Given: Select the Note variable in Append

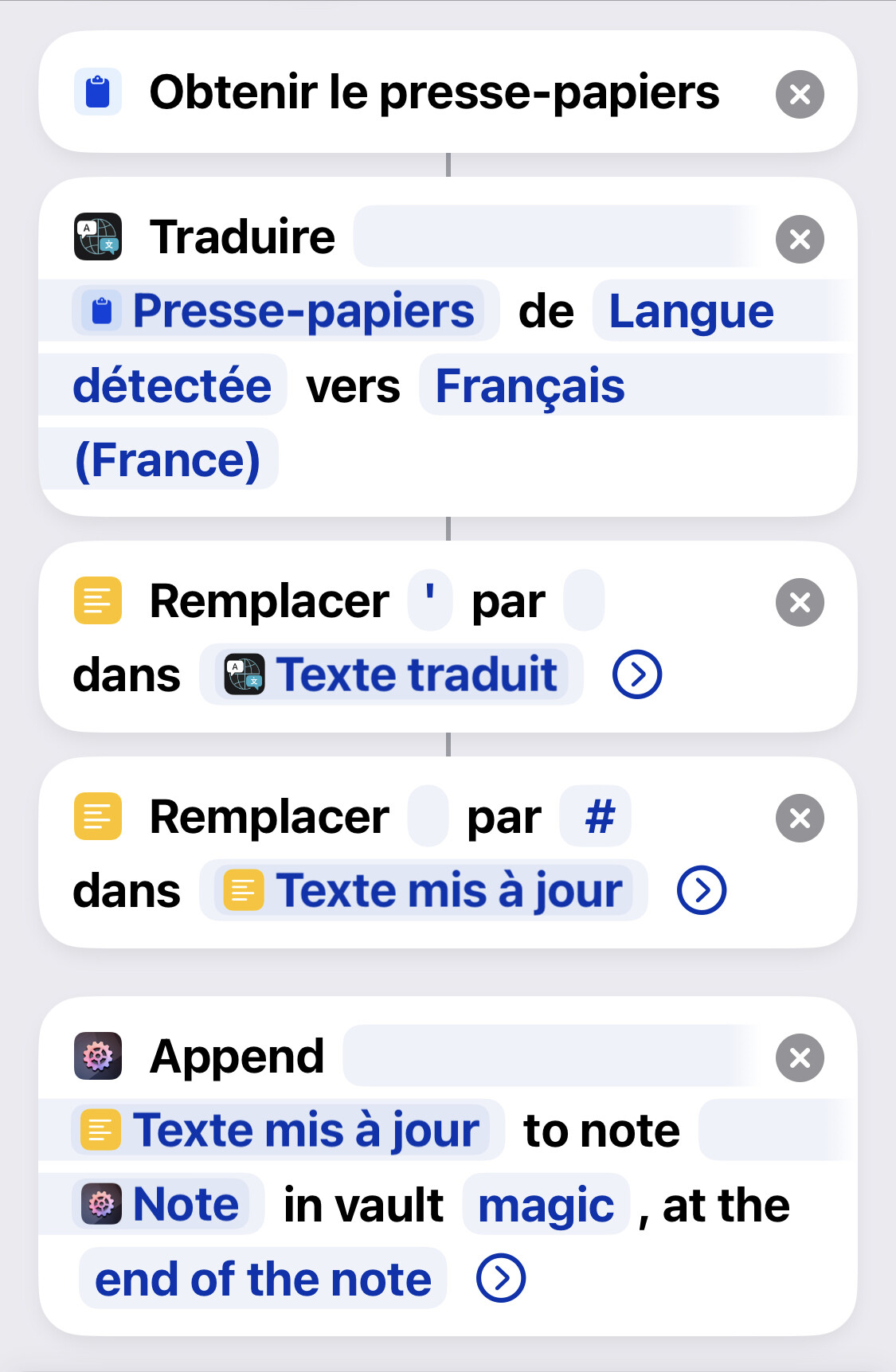Looking at the screenshot, I should pyautogui.click(x=167, y=1204).
